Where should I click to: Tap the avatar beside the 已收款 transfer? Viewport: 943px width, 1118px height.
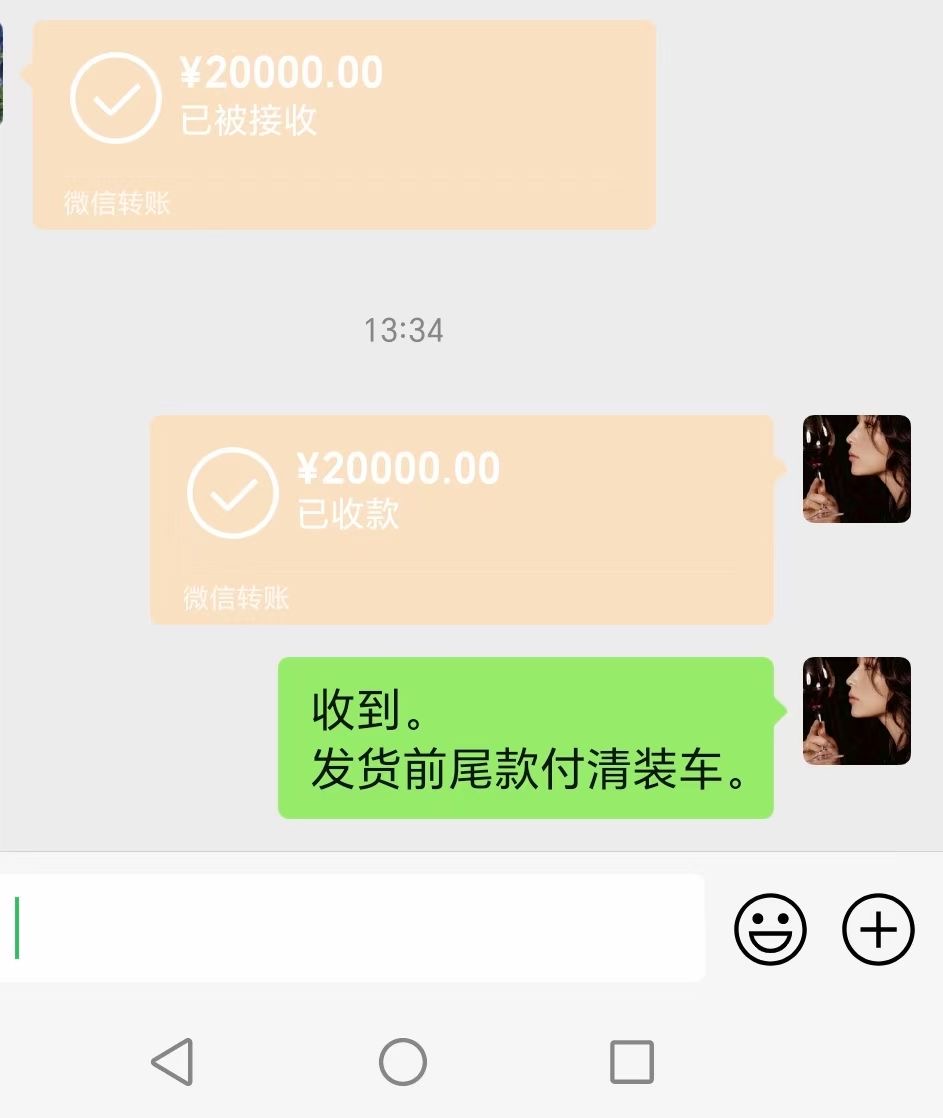856,469
